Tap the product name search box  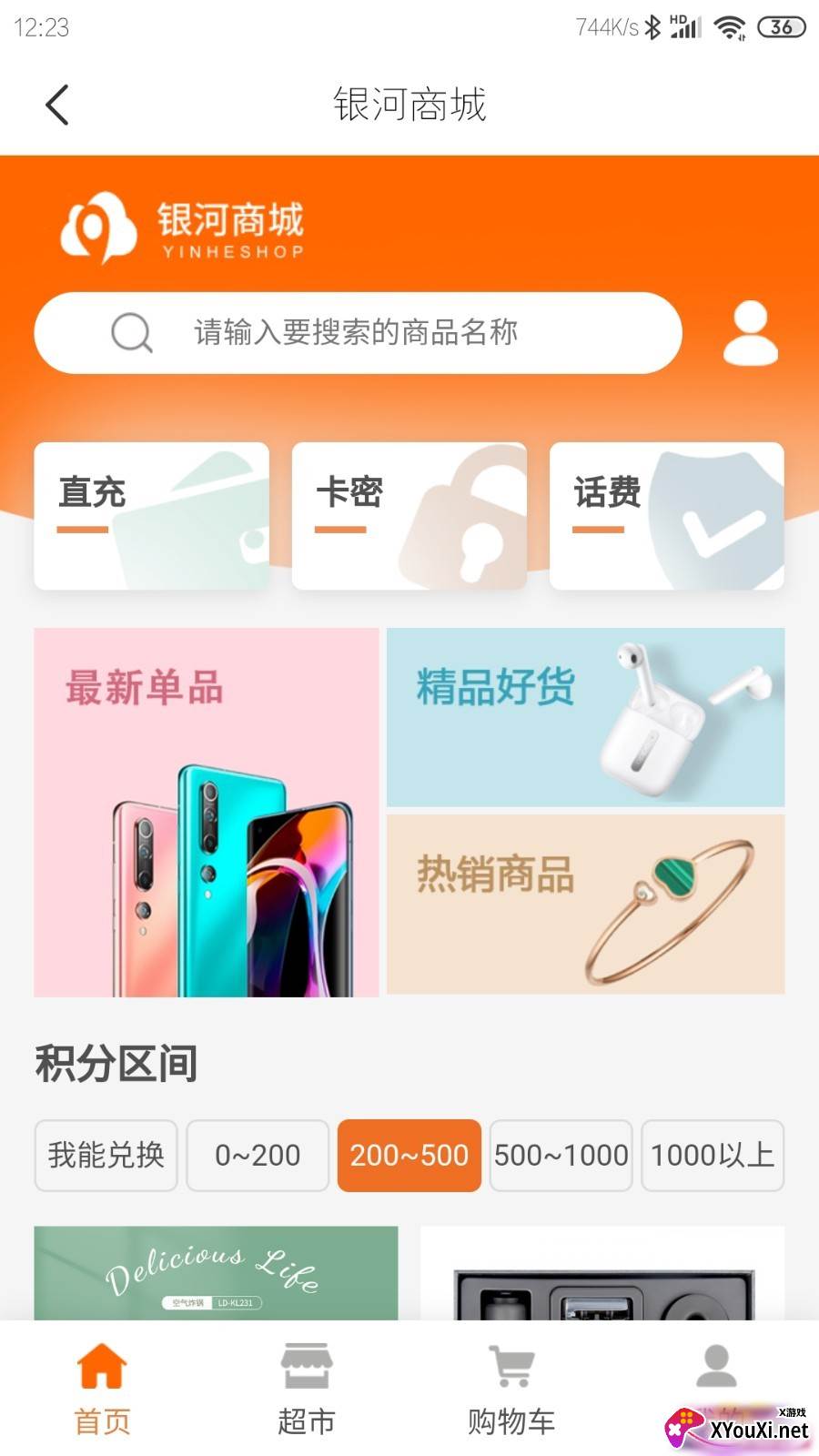(x=358, y=333)
